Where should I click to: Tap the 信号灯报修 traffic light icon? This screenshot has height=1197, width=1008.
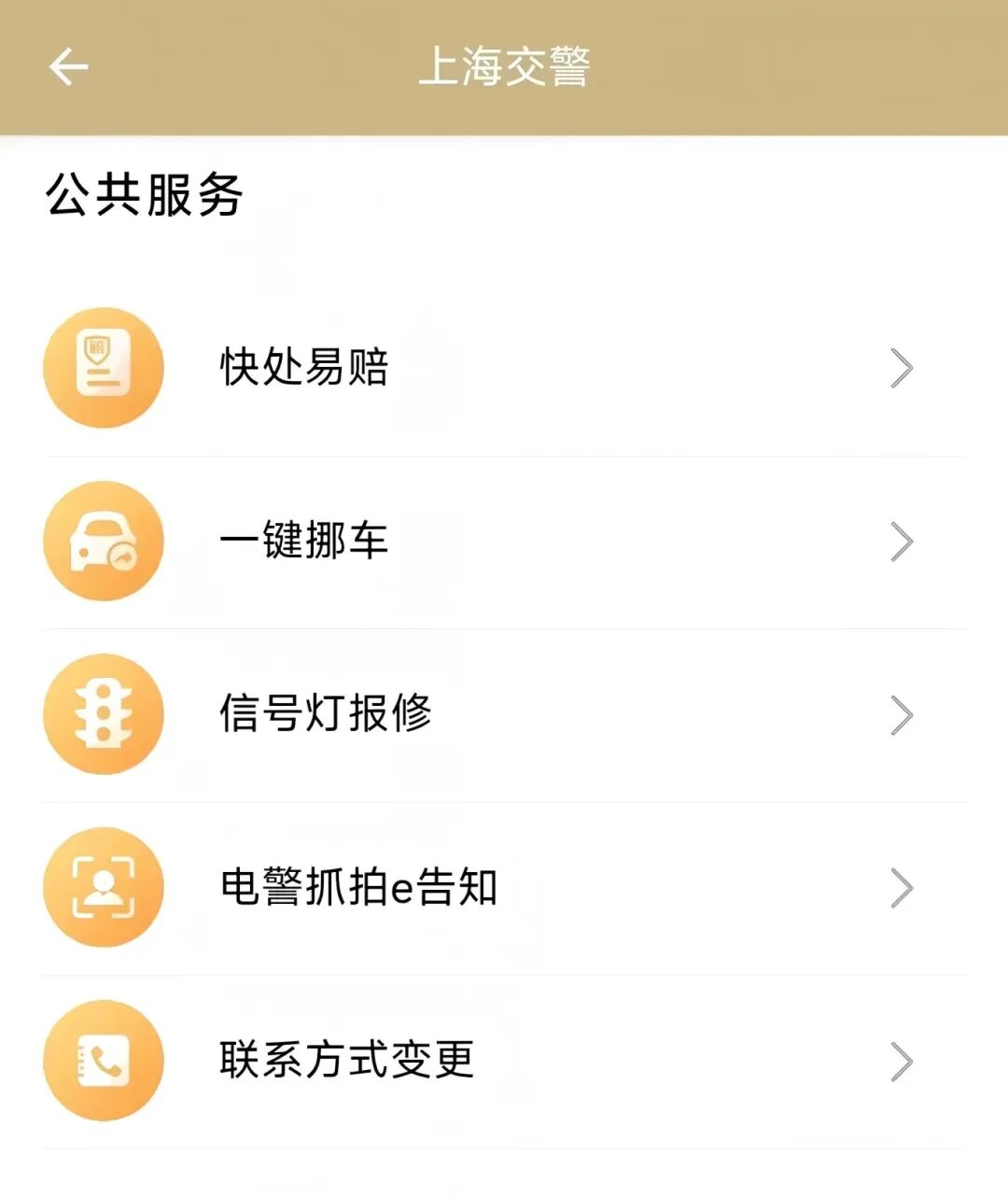click(x=104, y=714)
